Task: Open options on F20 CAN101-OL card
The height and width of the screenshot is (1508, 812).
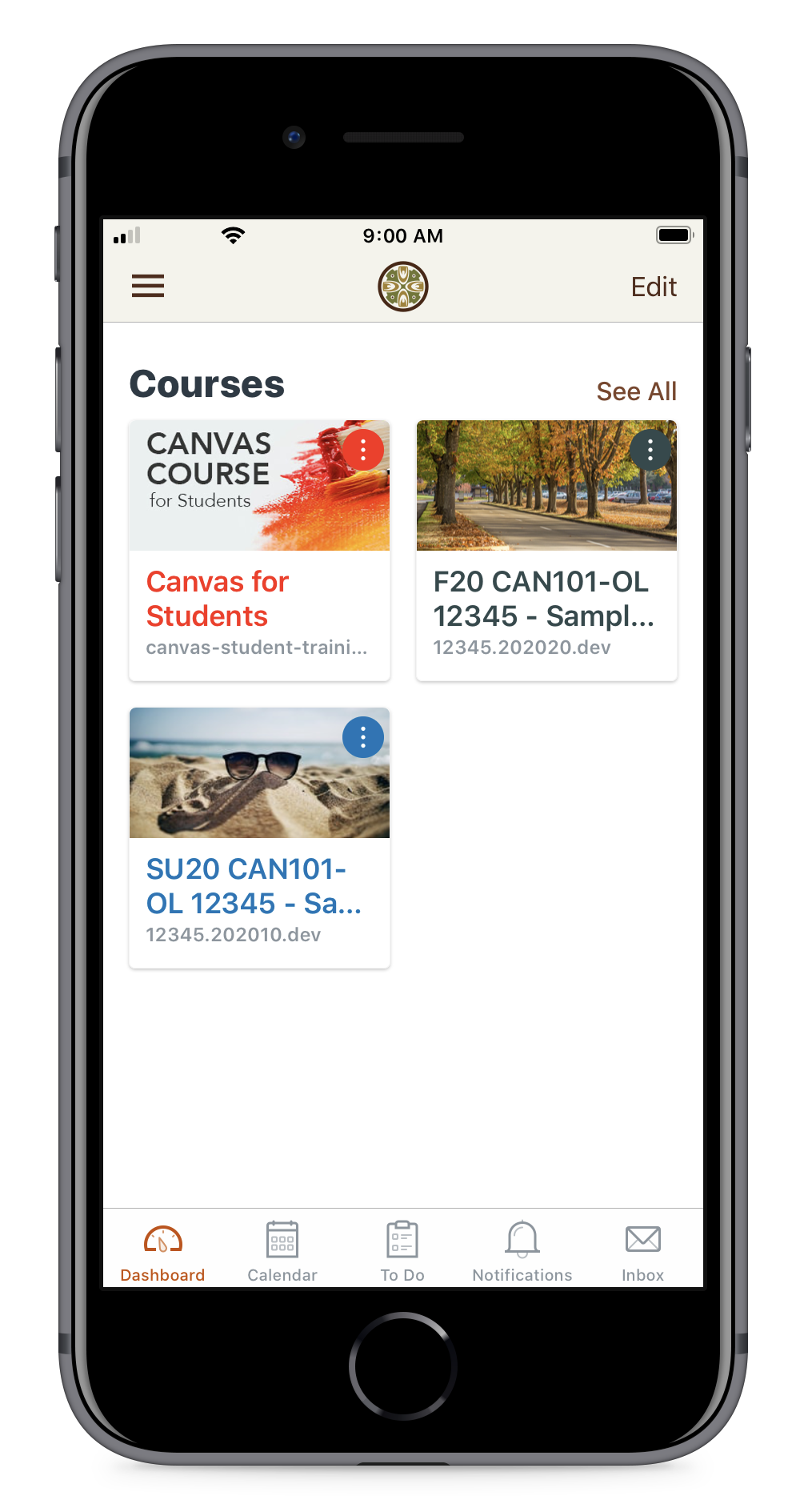Action: pos(650,450)
